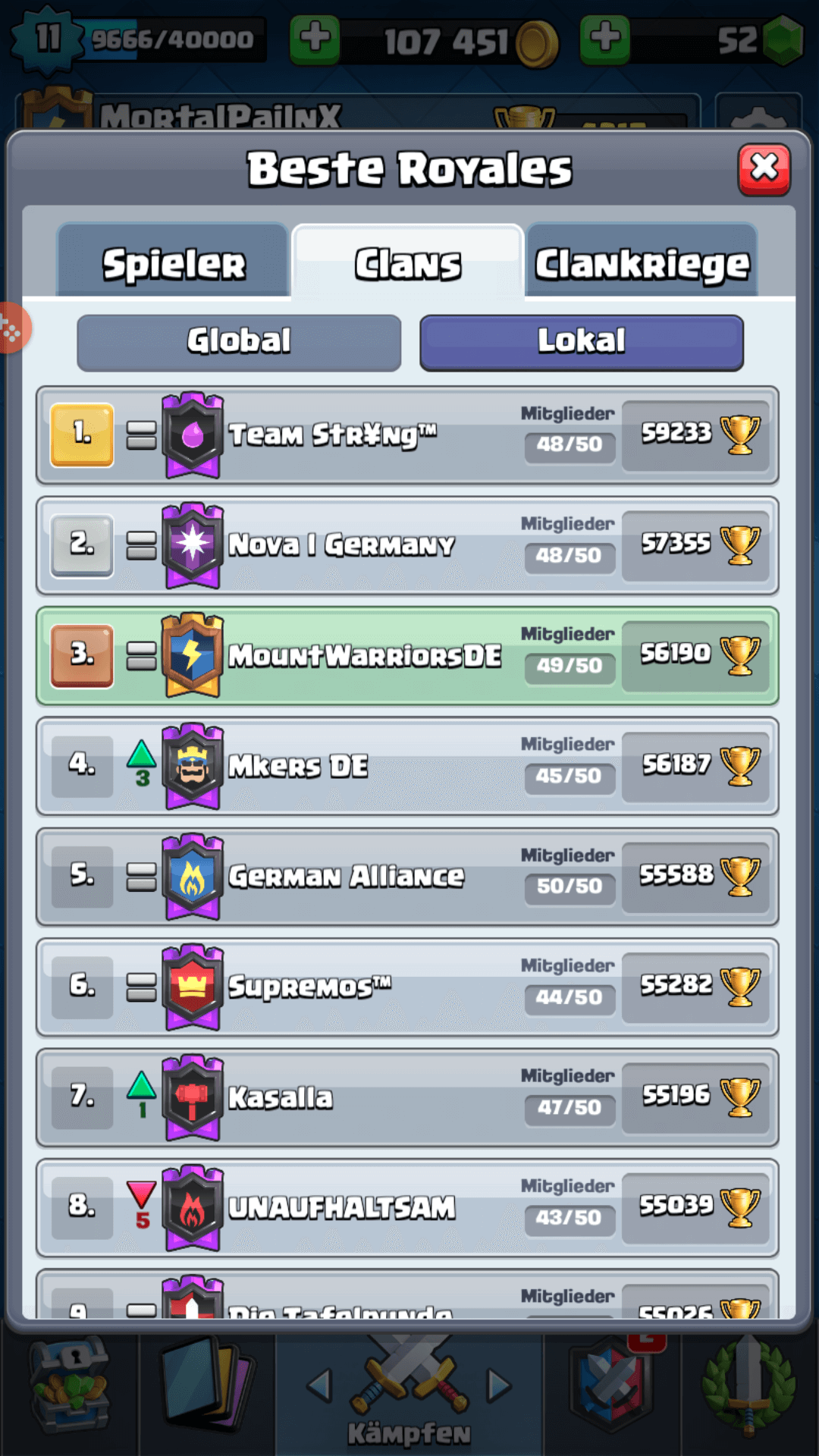Select the Global leaderboard filter

pyautogui.click(x=239, y=342)
